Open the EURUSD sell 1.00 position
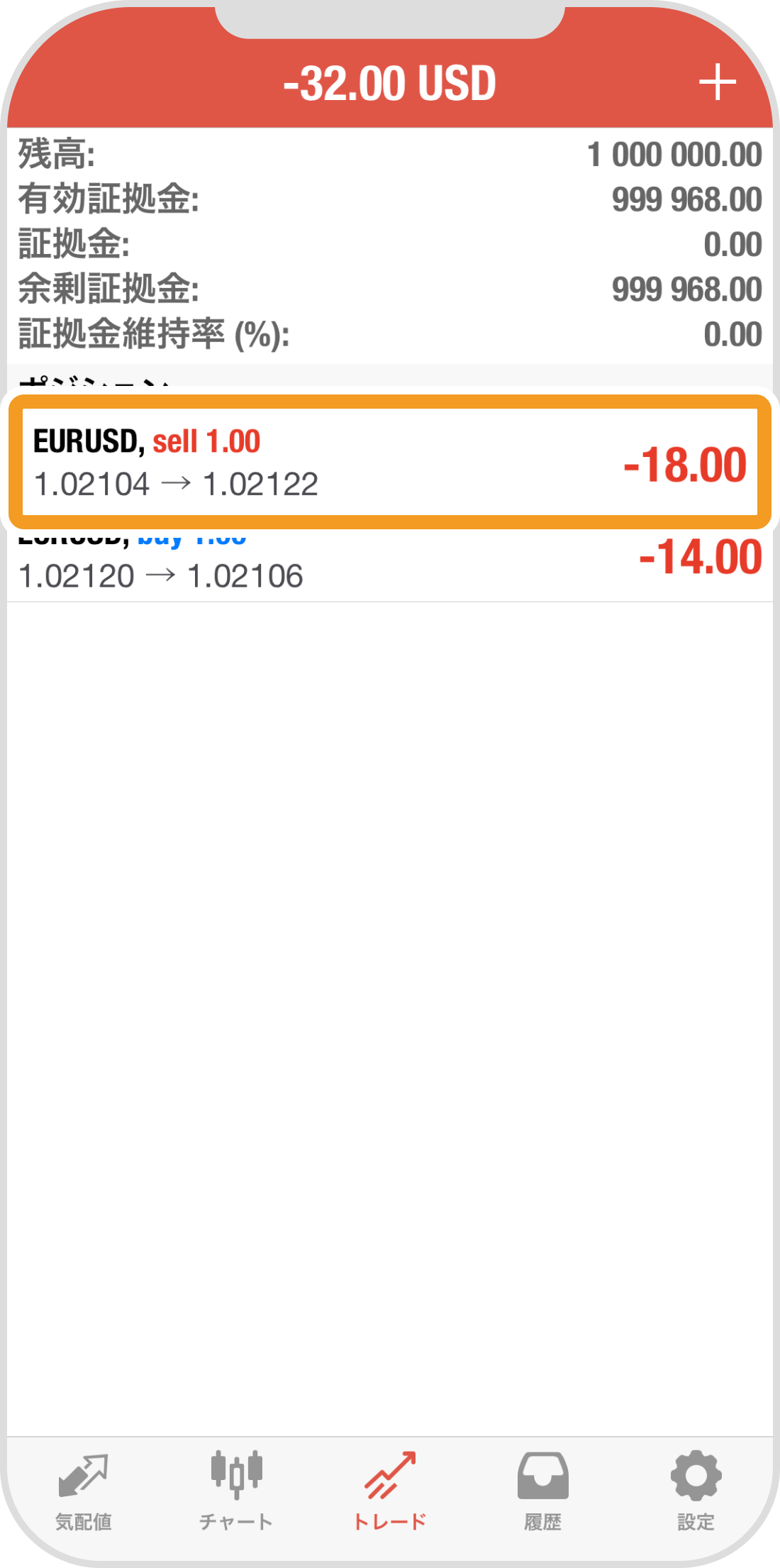 pyautogui.click(x=389, y=462)
